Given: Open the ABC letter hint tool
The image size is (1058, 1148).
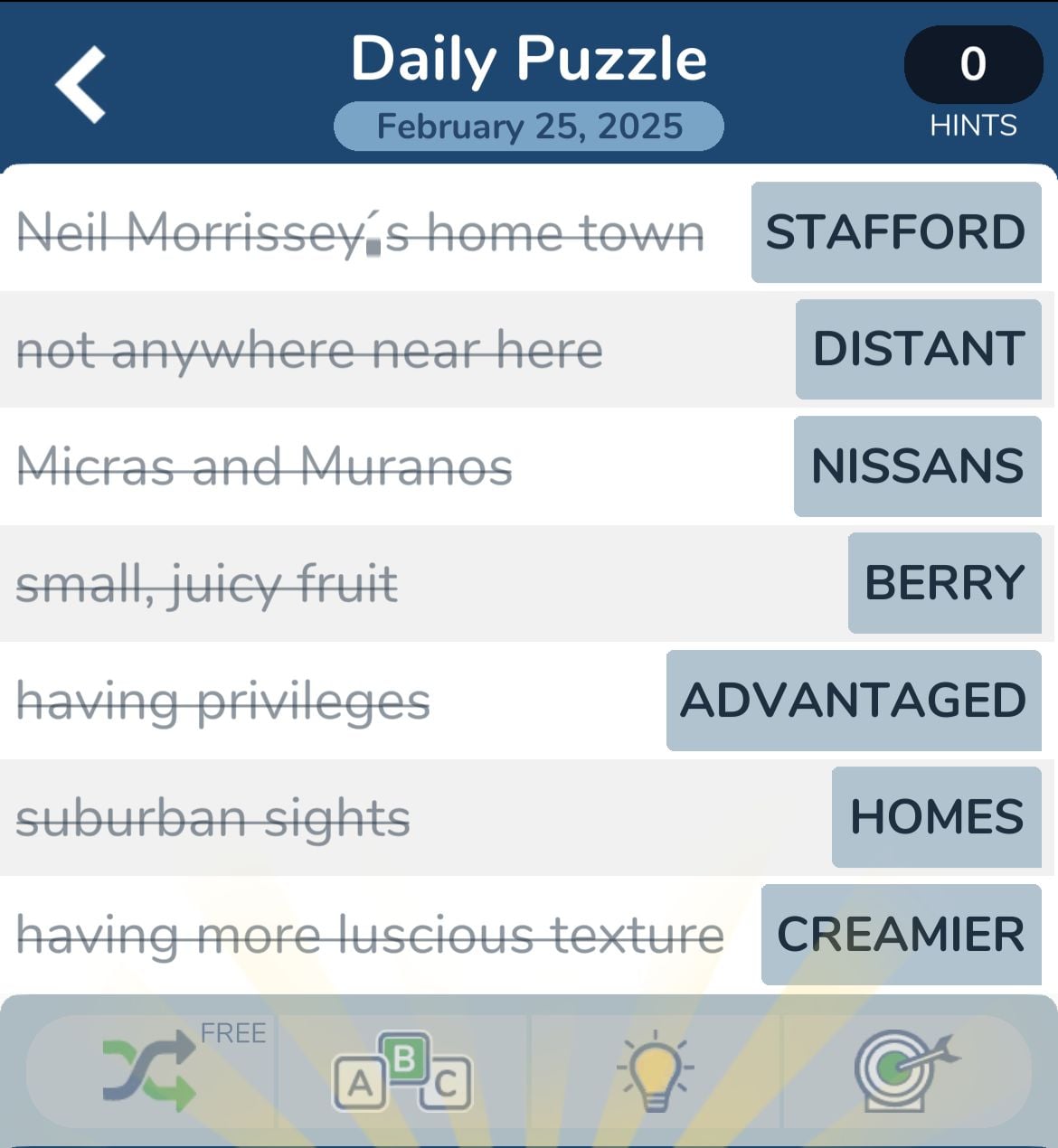Looking at the screenshot, I should click(x=404, y=1076).
